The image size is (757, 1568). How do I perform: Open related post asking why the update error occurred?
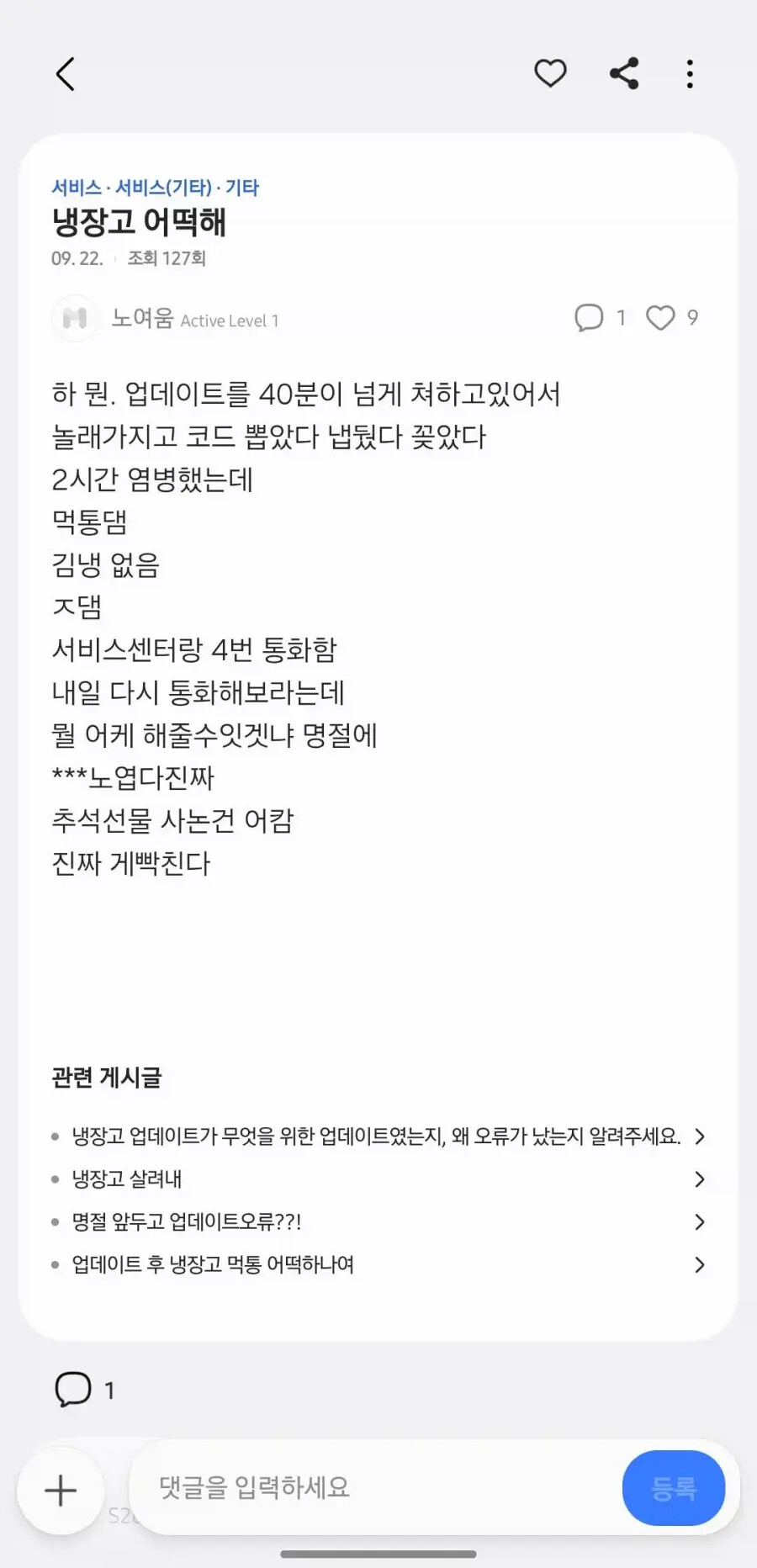pos(378,1136)
